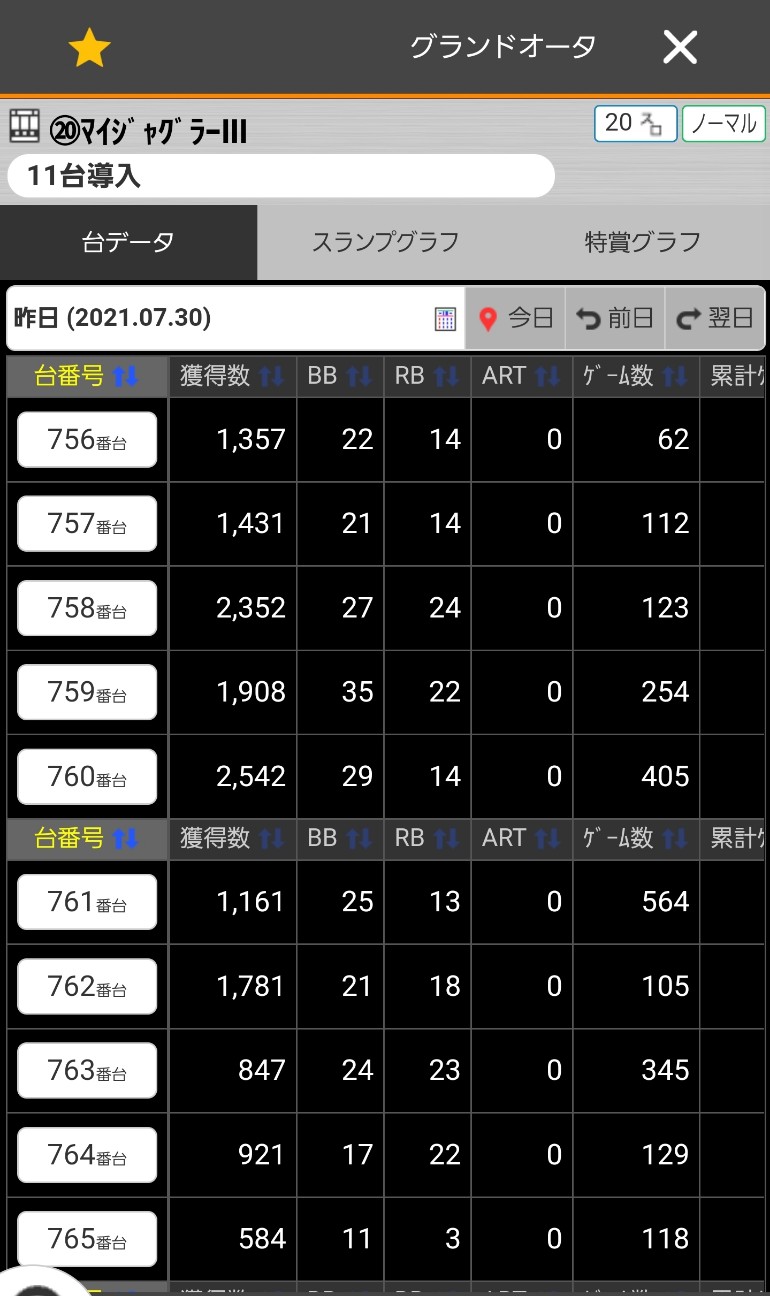Go to 翌日 data

[x=714, y=319]
